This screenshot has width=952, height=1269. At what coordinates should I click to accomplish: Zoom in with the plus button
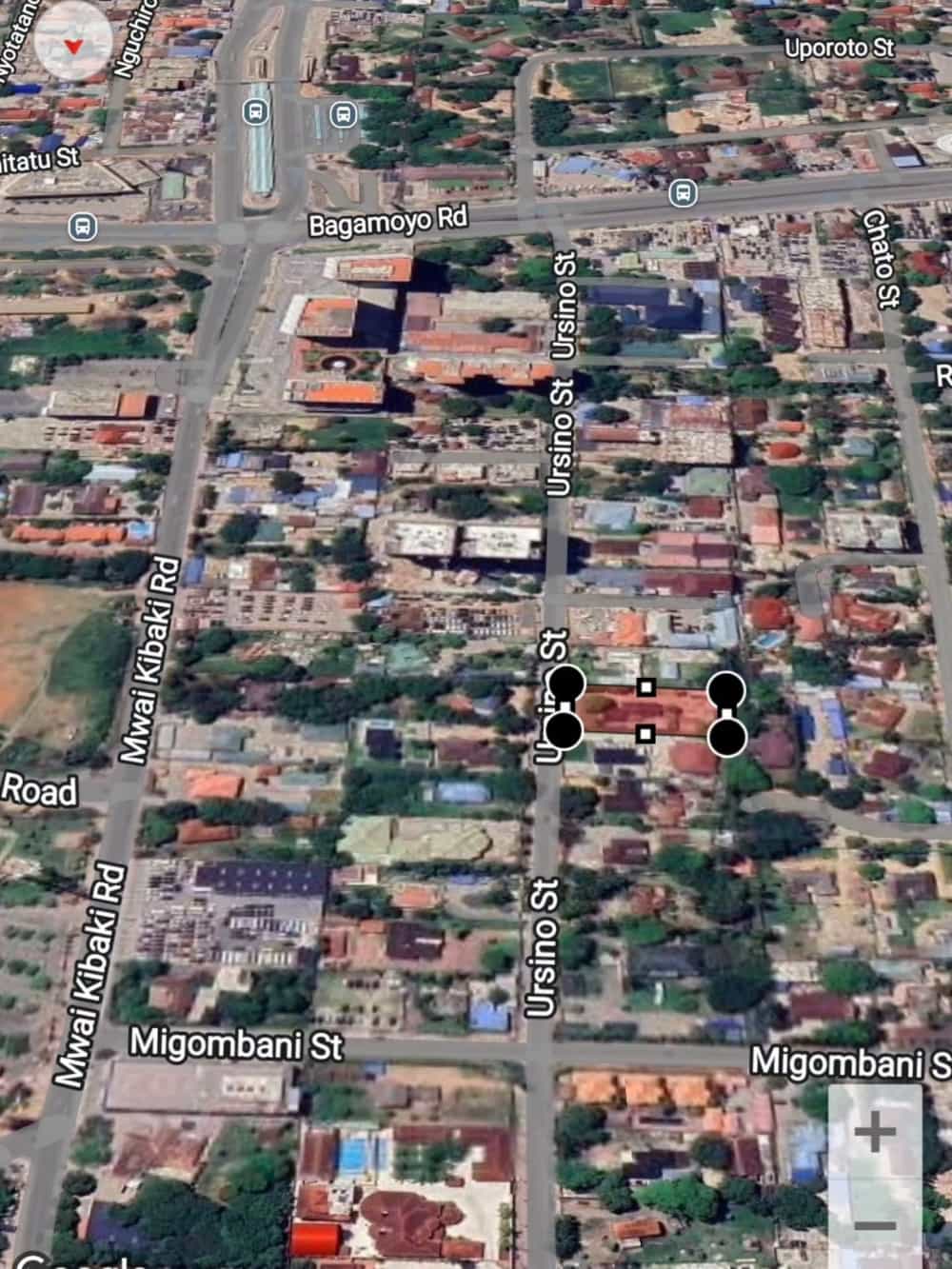pyautogui.click(x=875, y=1134)
